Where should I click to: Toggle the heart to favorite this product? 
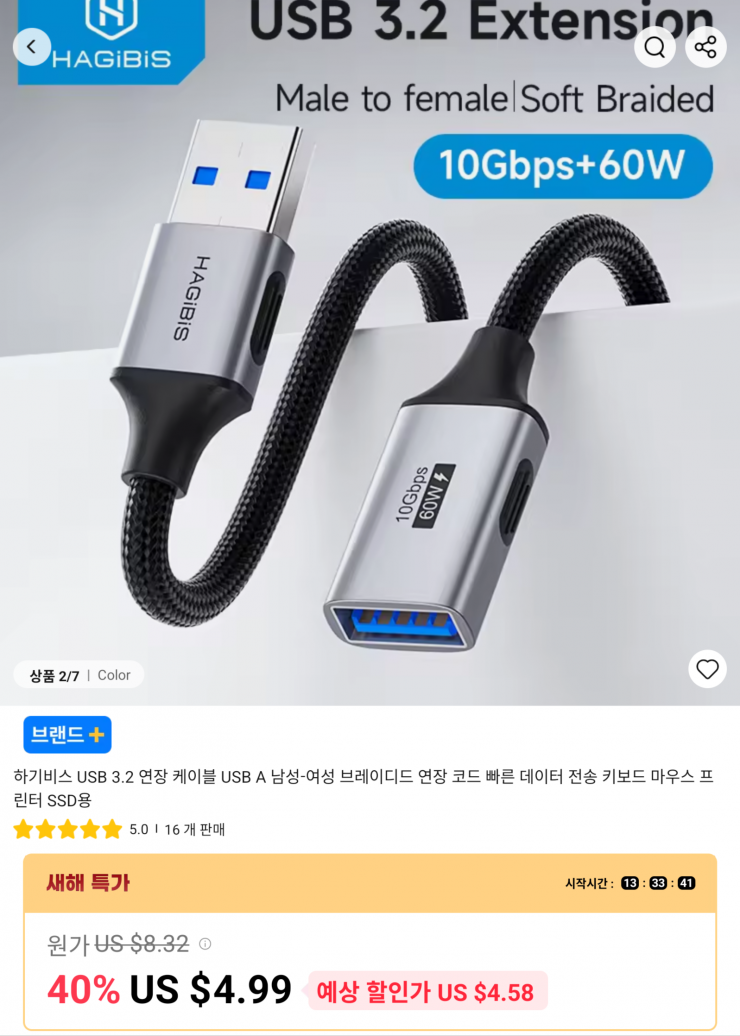point(707,669)
